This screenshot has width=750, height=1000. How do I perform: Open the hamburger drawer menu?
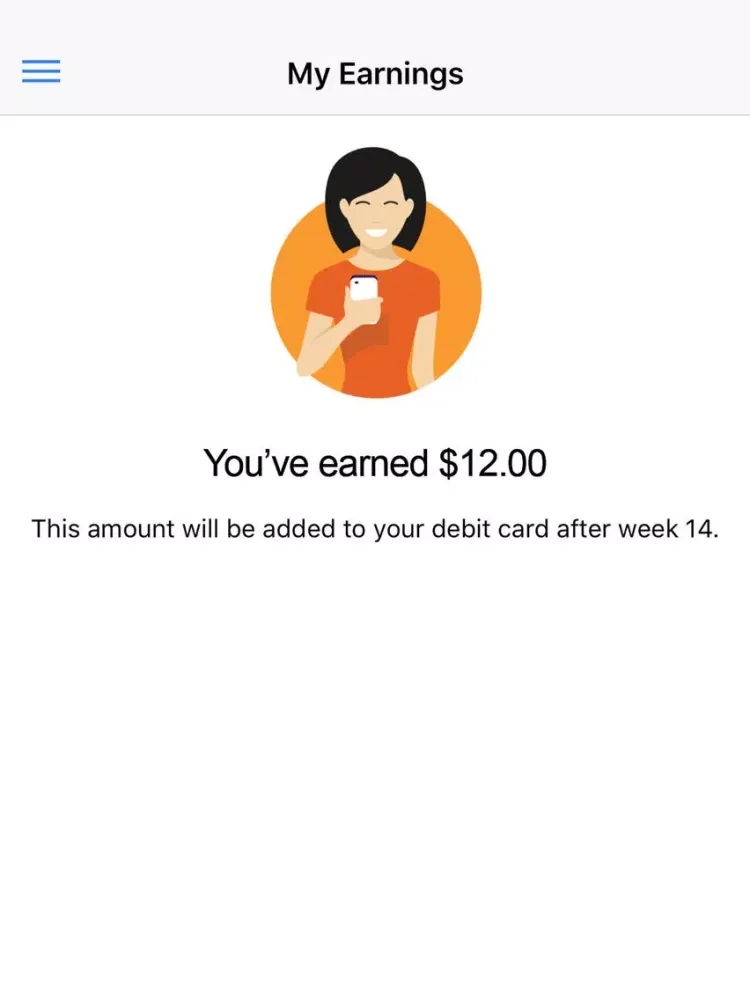coord(41,72)
